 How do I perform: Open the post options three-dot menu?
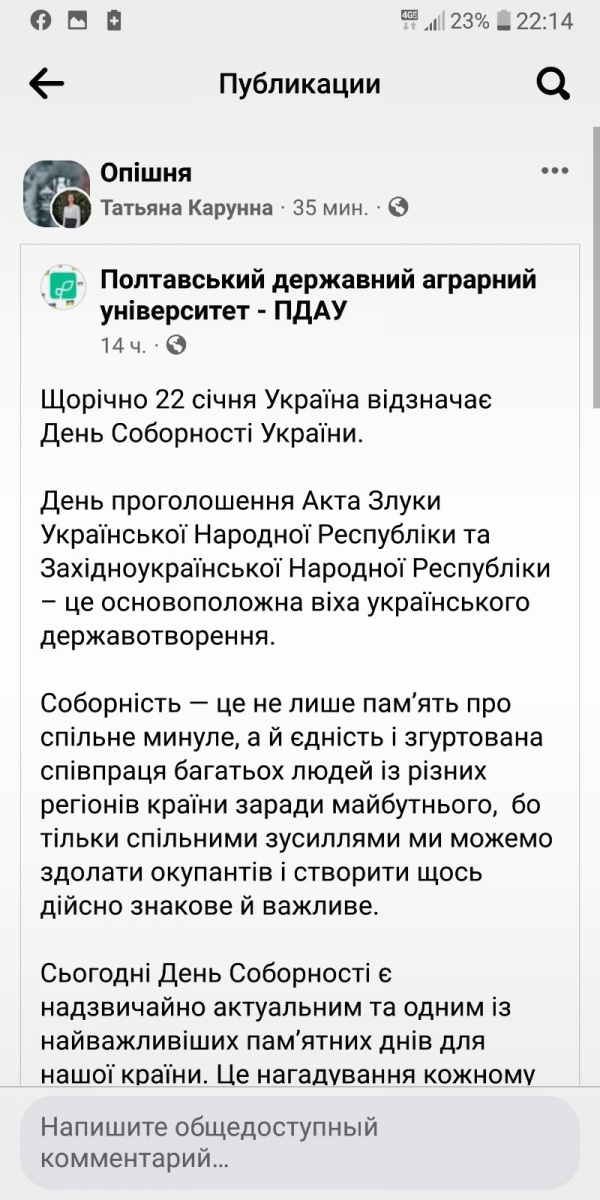pos(554,171)
